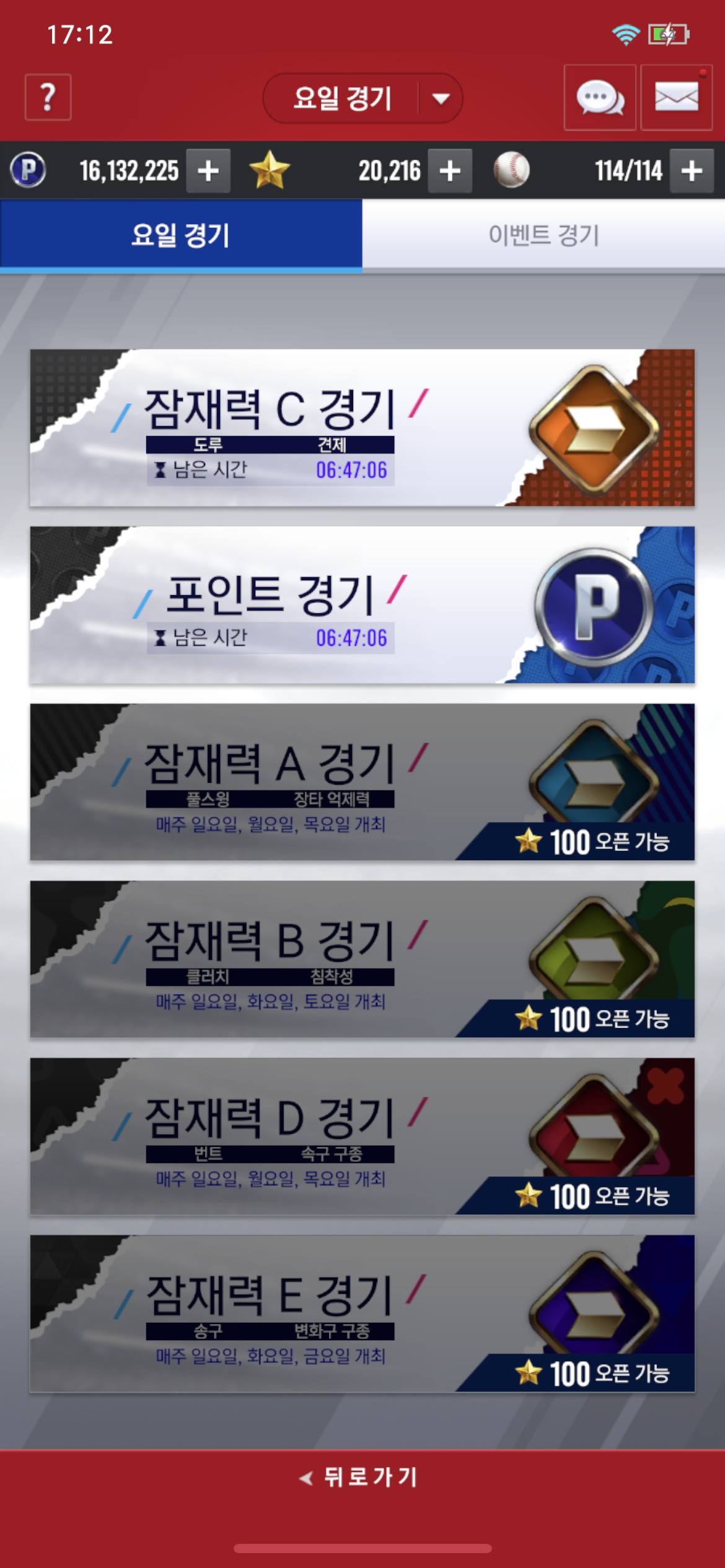Open the question mark help button
Screen dimensions: 725x1568
click(x=48, y=97)
